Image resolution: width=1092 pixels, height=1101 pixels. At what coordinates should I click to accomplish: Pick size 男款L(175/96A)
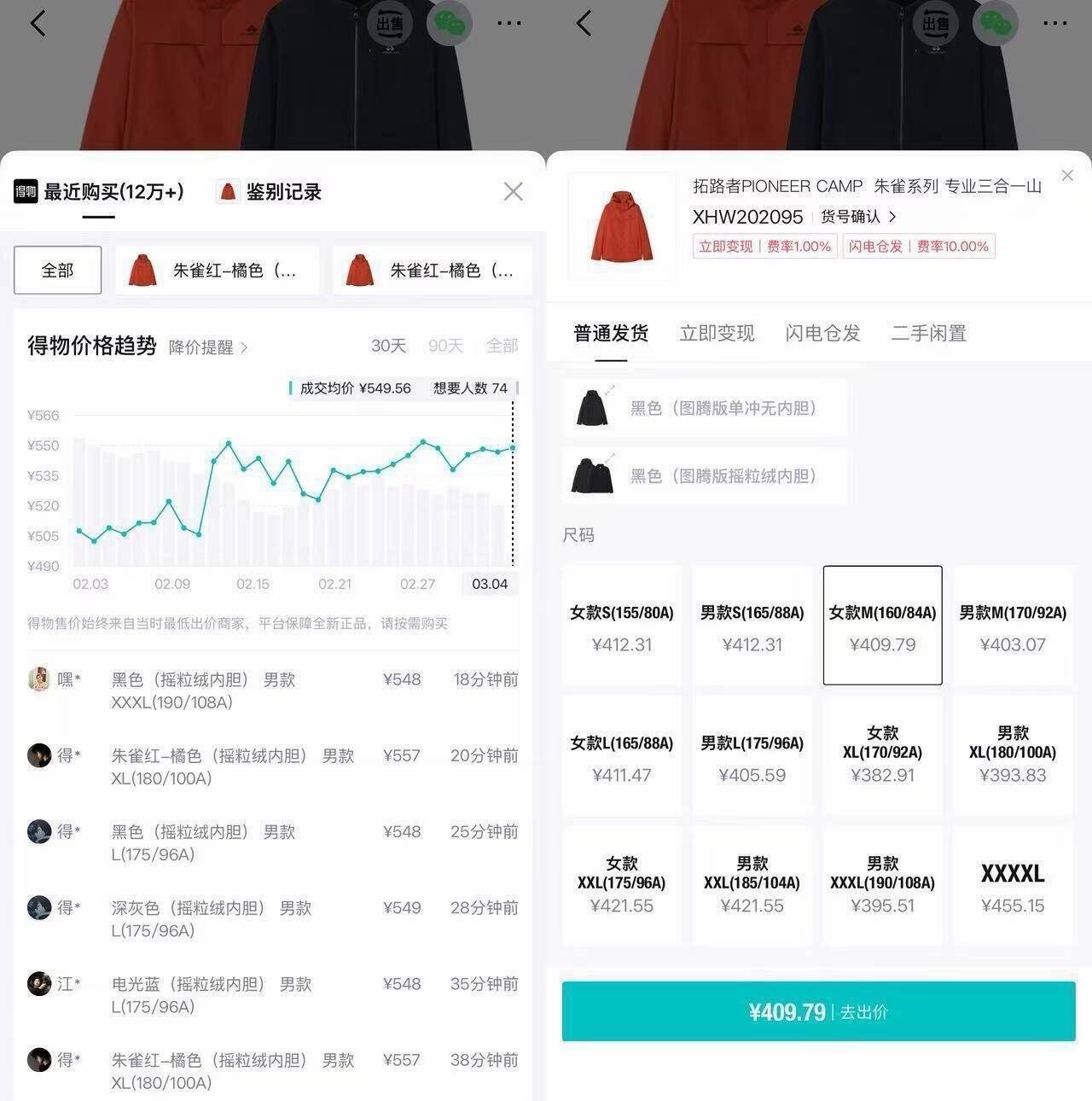coord(752,756)
